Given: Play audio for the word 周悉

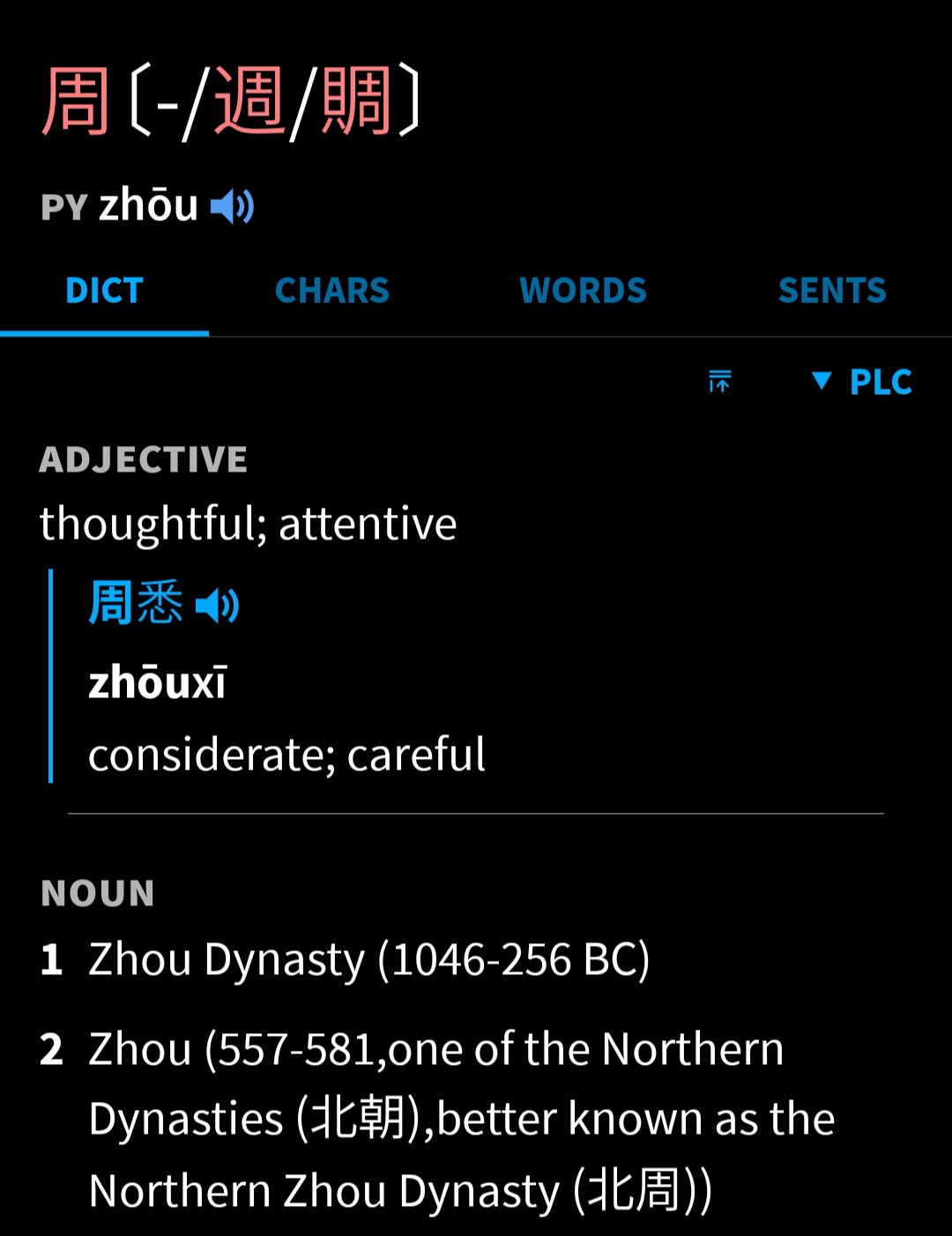Looking at the screenshot, I should point(217,606).
